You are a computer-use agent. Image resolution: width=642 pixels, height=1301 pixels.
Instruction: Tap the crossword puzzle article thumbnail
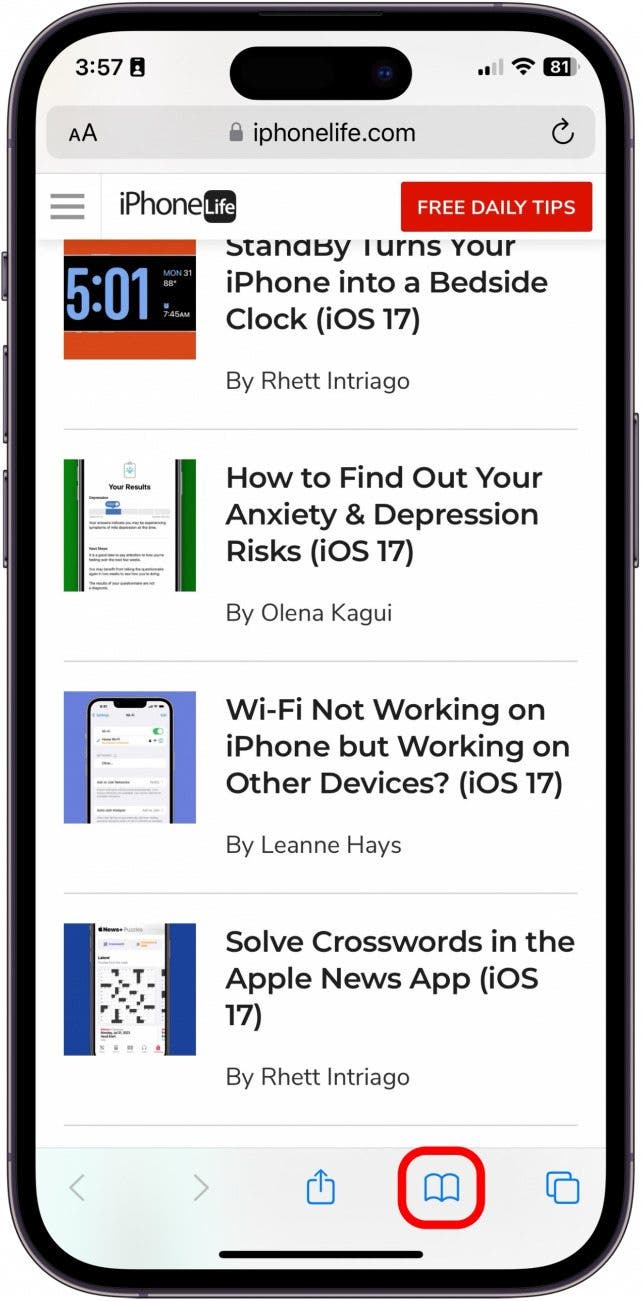(x=130, y=989)
